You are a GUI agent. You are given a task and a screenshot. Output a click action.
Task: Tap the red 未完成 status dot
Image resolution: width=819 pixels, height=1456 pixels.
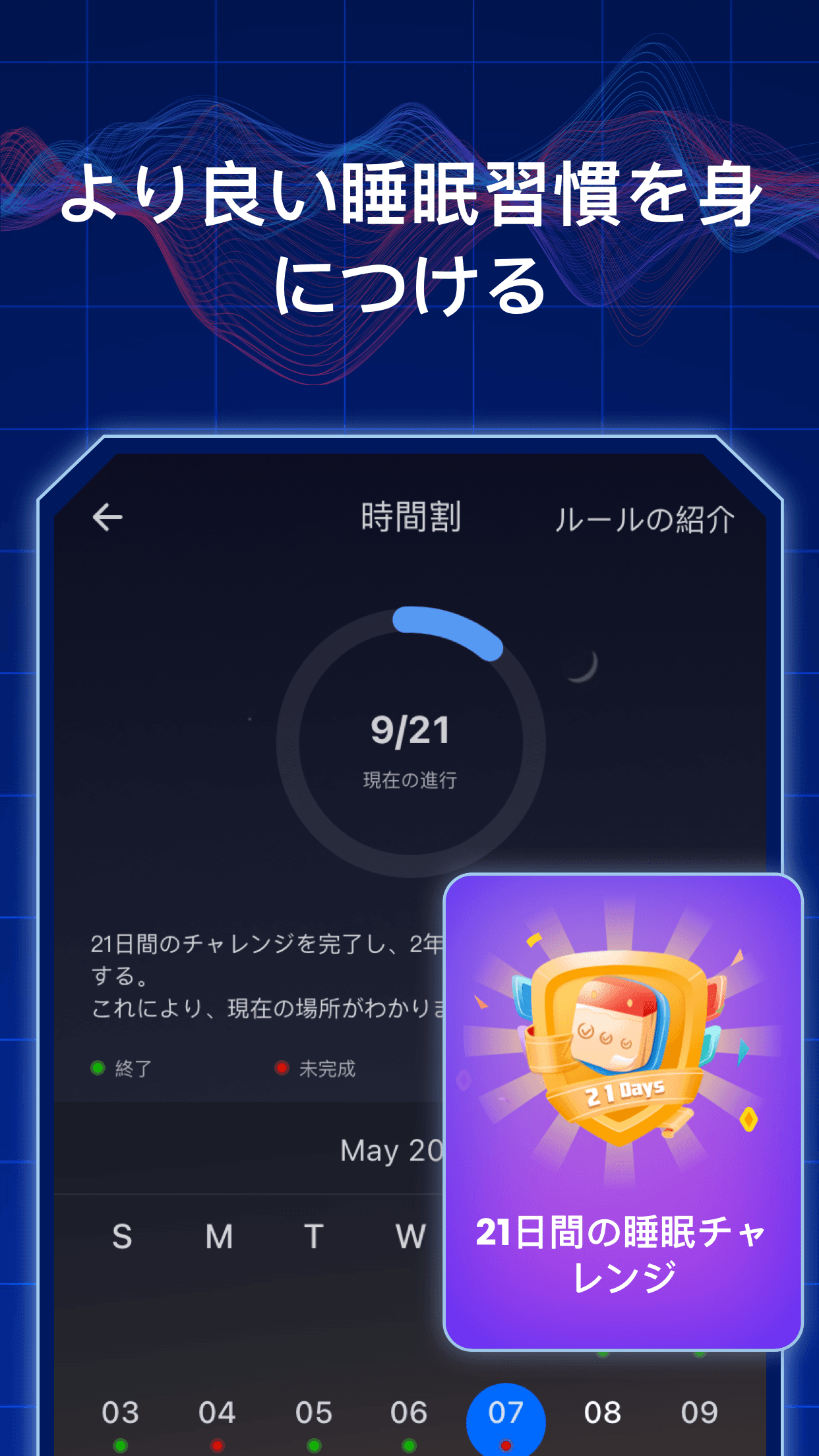(282, 1068)
